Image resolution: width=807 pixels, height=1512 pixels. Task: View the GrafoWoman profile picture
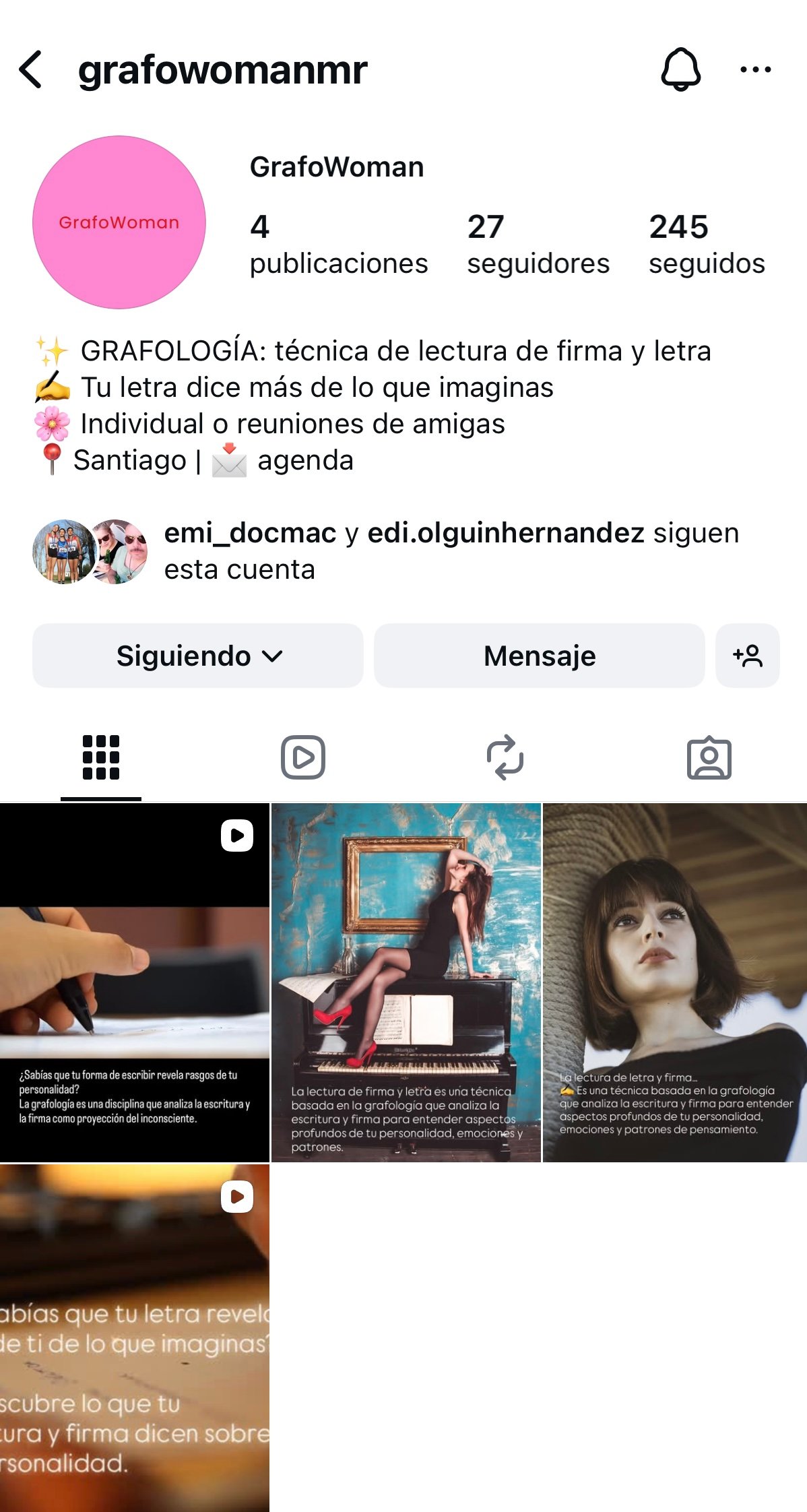(119, 222)
